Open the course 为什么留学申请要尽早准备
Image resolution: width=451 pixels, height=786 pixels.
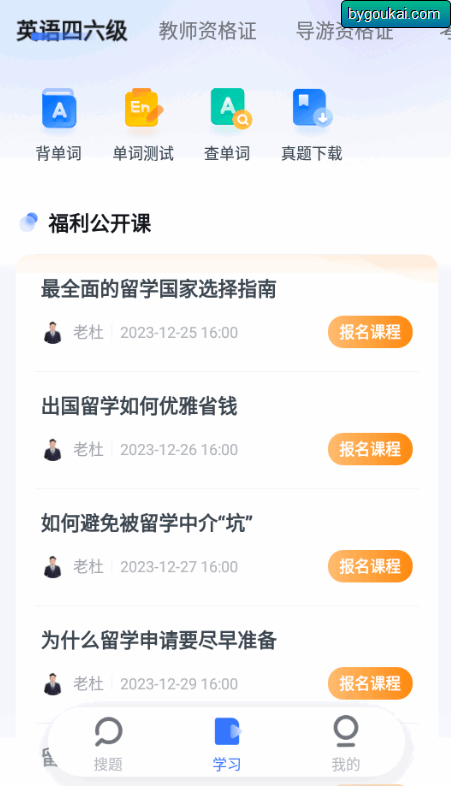click(158, 641)
